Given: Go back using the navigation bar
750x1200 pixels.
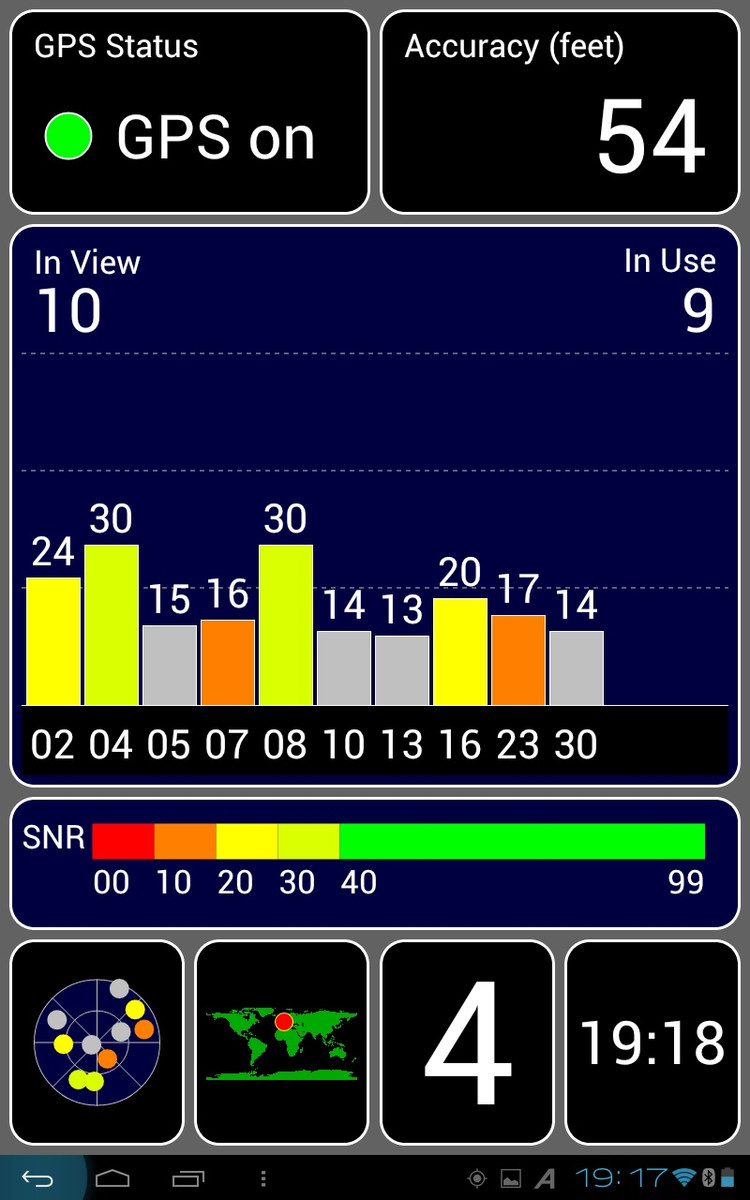Looking at the screenshot, I should (37, 1178).
